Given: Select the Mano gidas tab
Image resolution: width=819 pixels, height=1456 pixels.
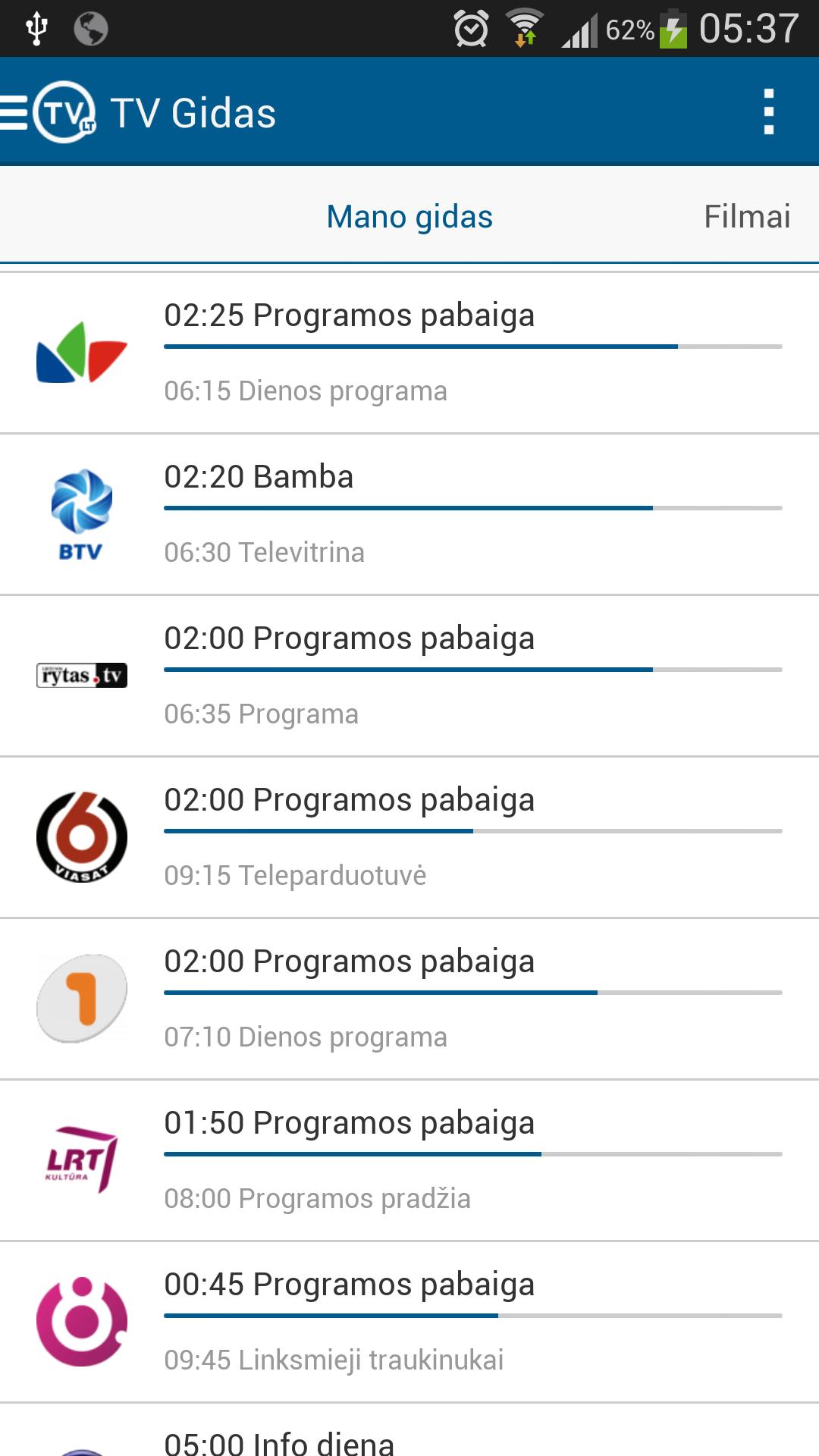Looking at the screenshot, I should coord(409,217).
